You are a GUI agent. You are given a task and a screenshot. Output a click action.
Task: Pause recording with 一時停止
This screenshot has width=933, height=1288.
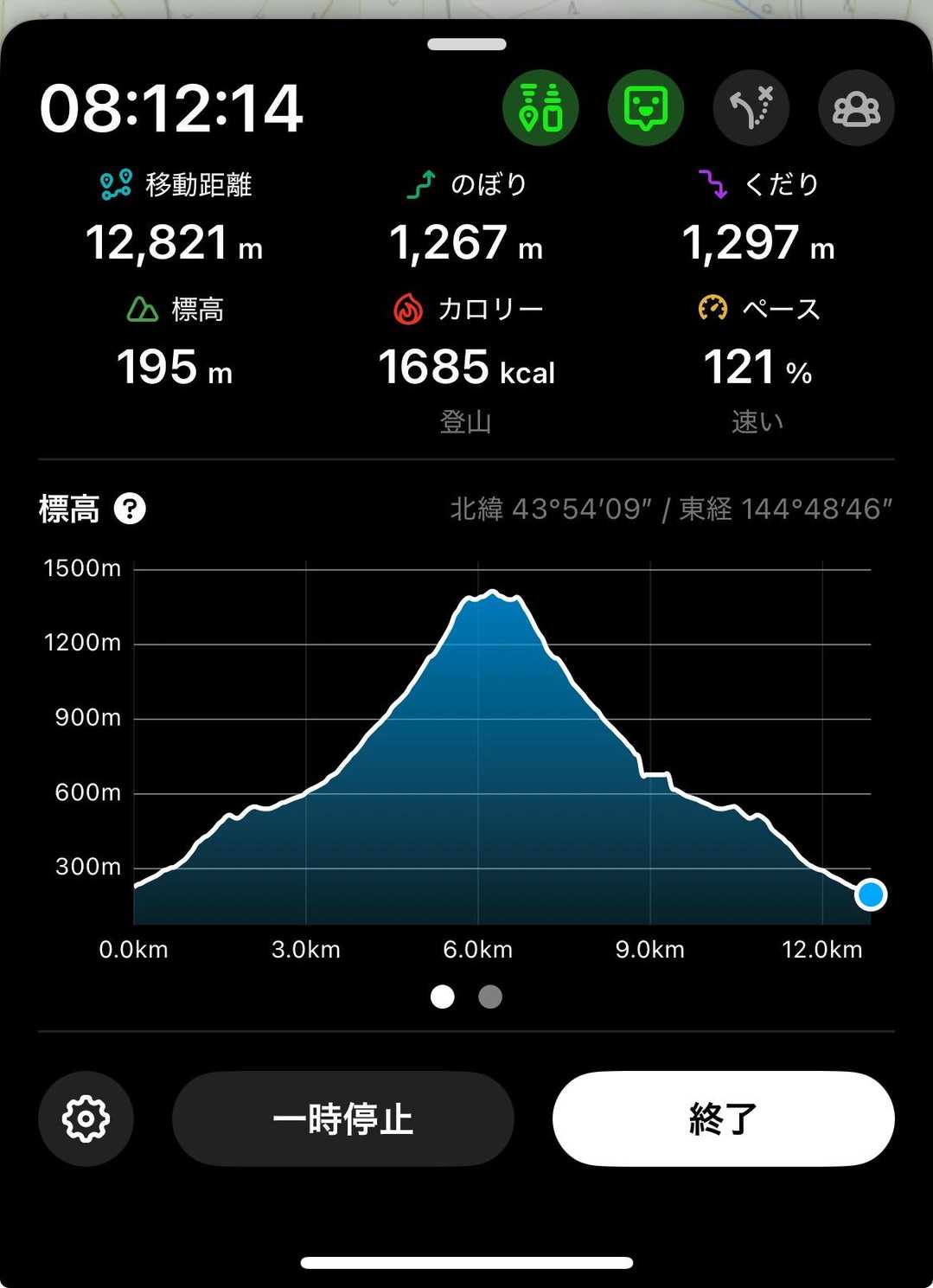pos(342,1118)
